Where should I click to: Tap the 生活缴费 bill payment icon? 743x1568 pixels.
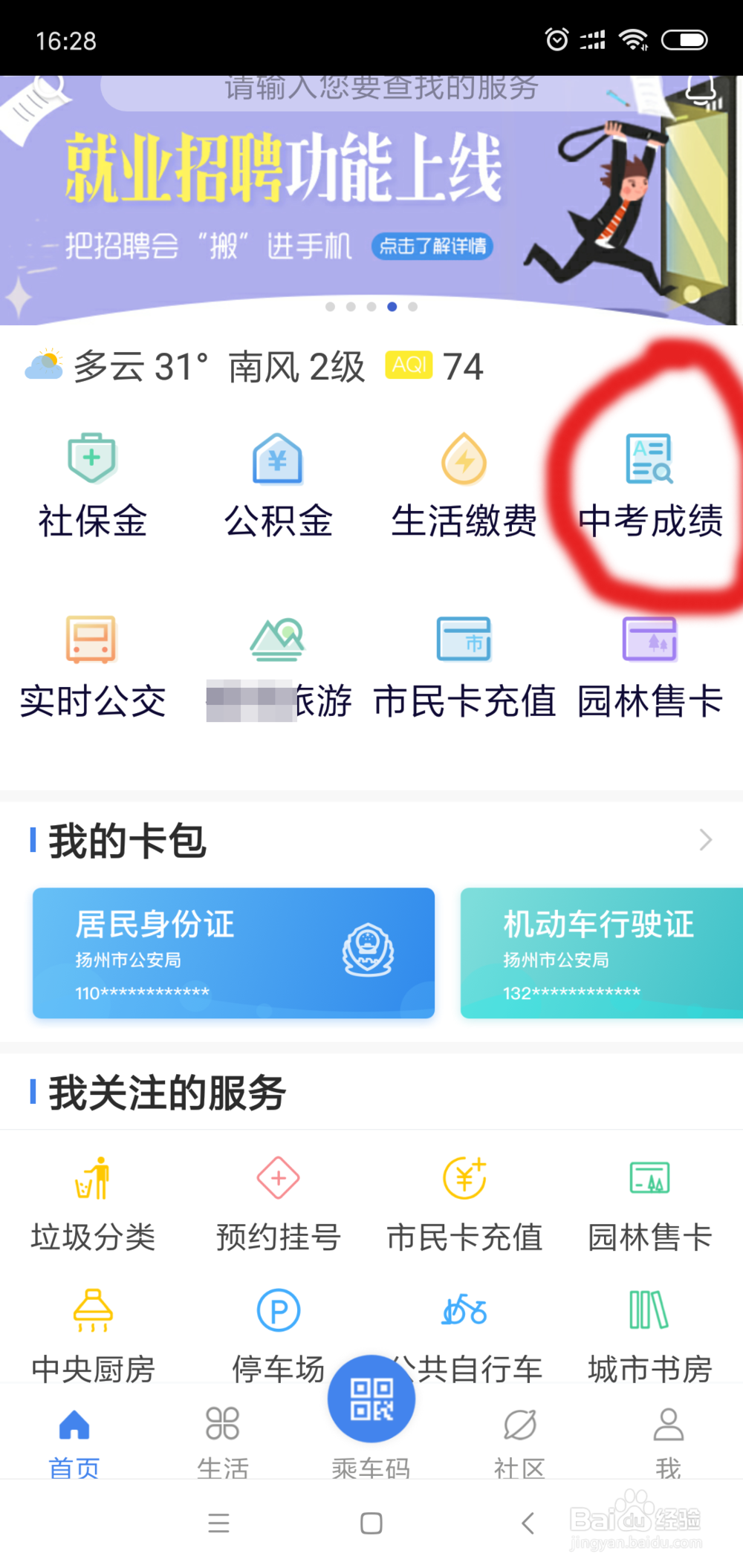click(464, 483)
